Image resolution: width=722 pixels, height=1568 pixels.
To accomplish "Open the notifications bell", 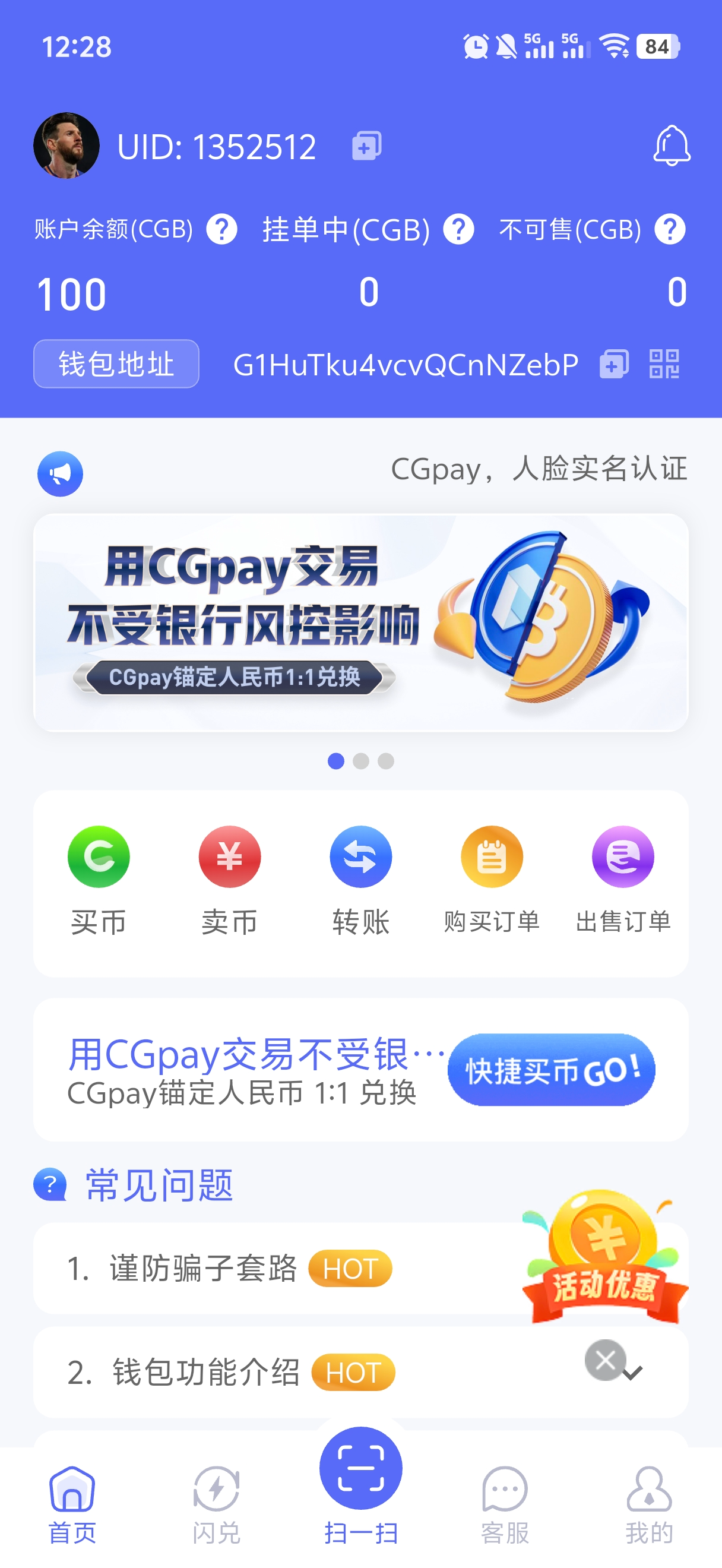I will (x=672, y=146).
